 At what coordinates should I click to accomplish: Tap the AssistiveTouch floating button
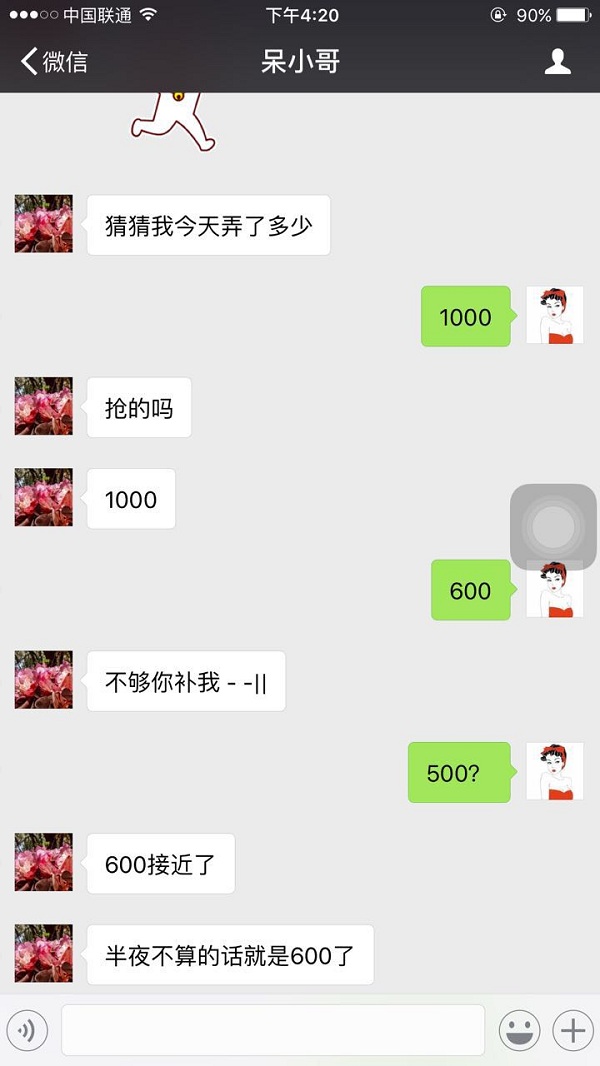click(553, 527)
